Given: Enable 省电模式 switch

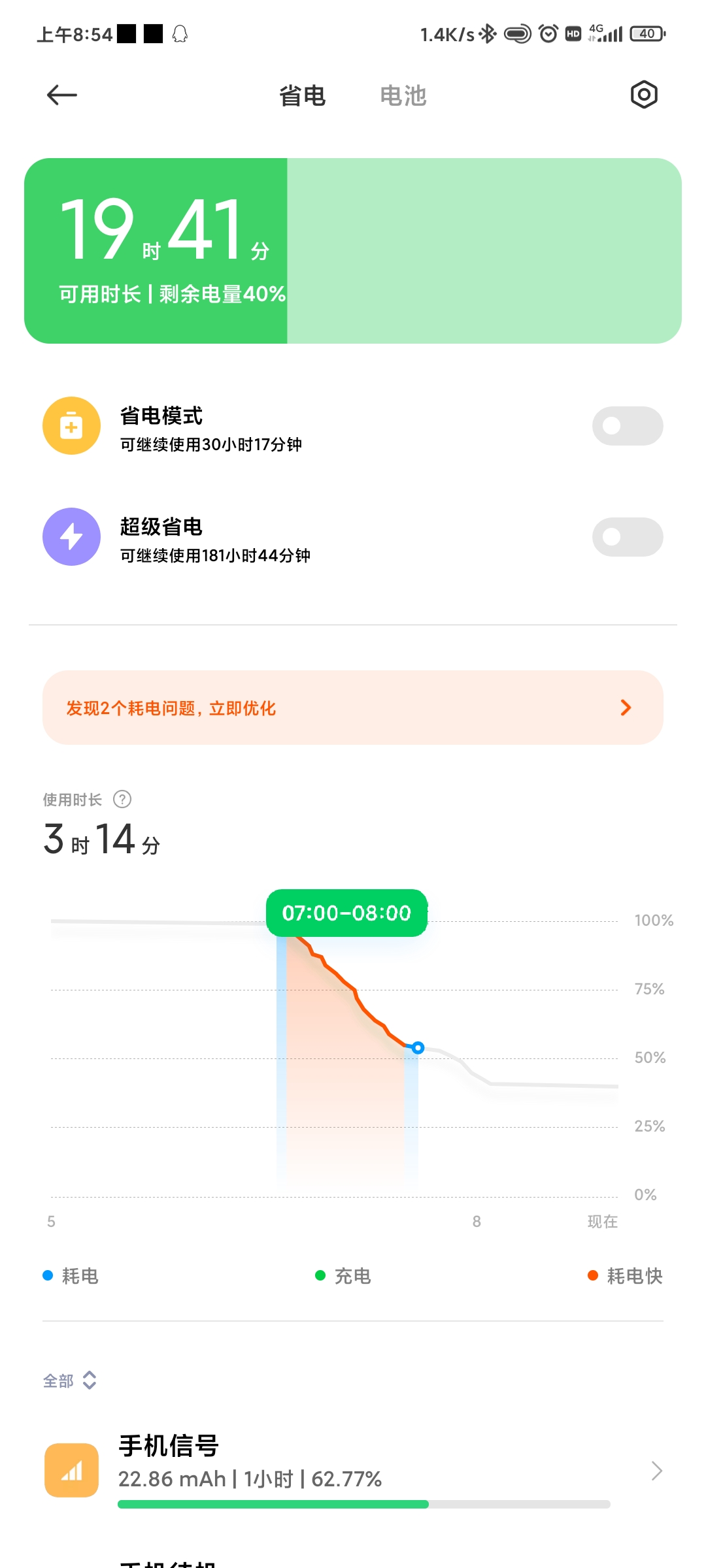Looking at the screenshot, I should [x=628, y=426].
